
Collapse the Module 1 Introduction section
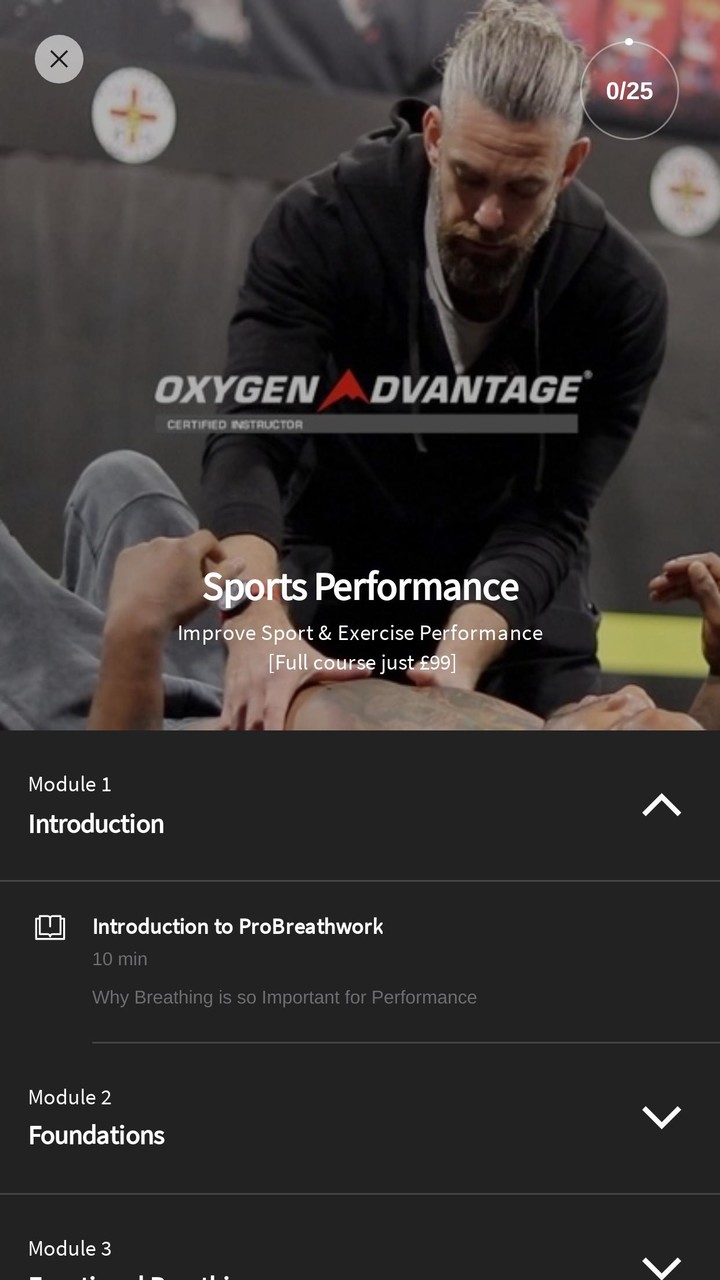coord(660,803)
